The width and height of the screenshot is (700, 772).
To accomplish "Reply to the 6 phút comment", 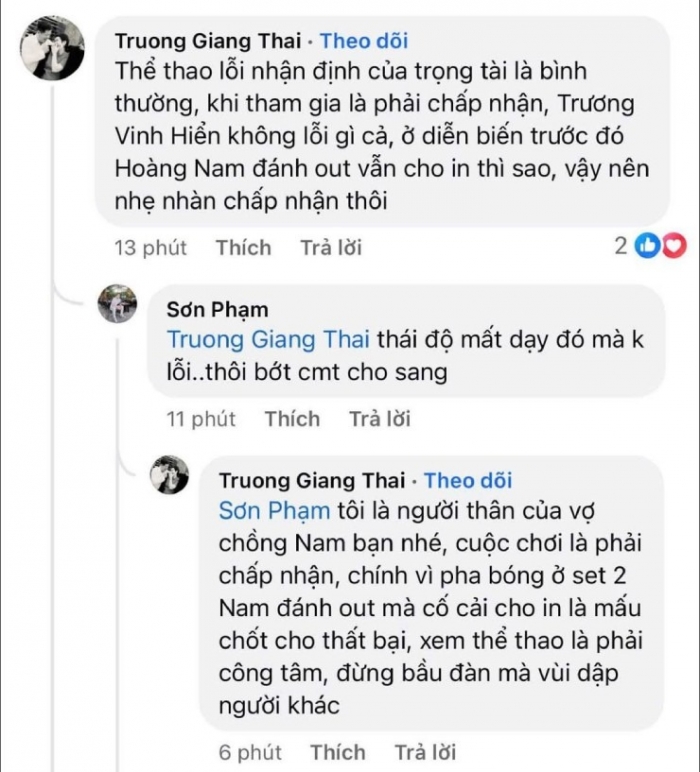I will coord(425,752).
